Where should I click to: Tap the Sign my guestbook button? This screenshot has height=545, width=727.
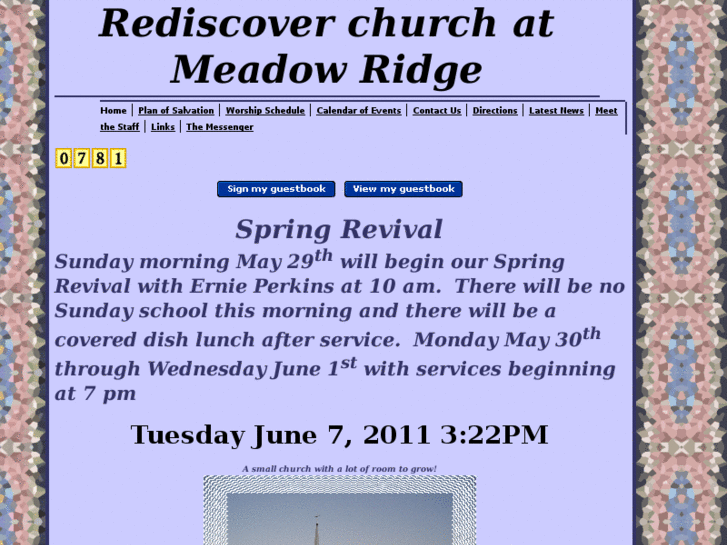(x=276, y=189)
